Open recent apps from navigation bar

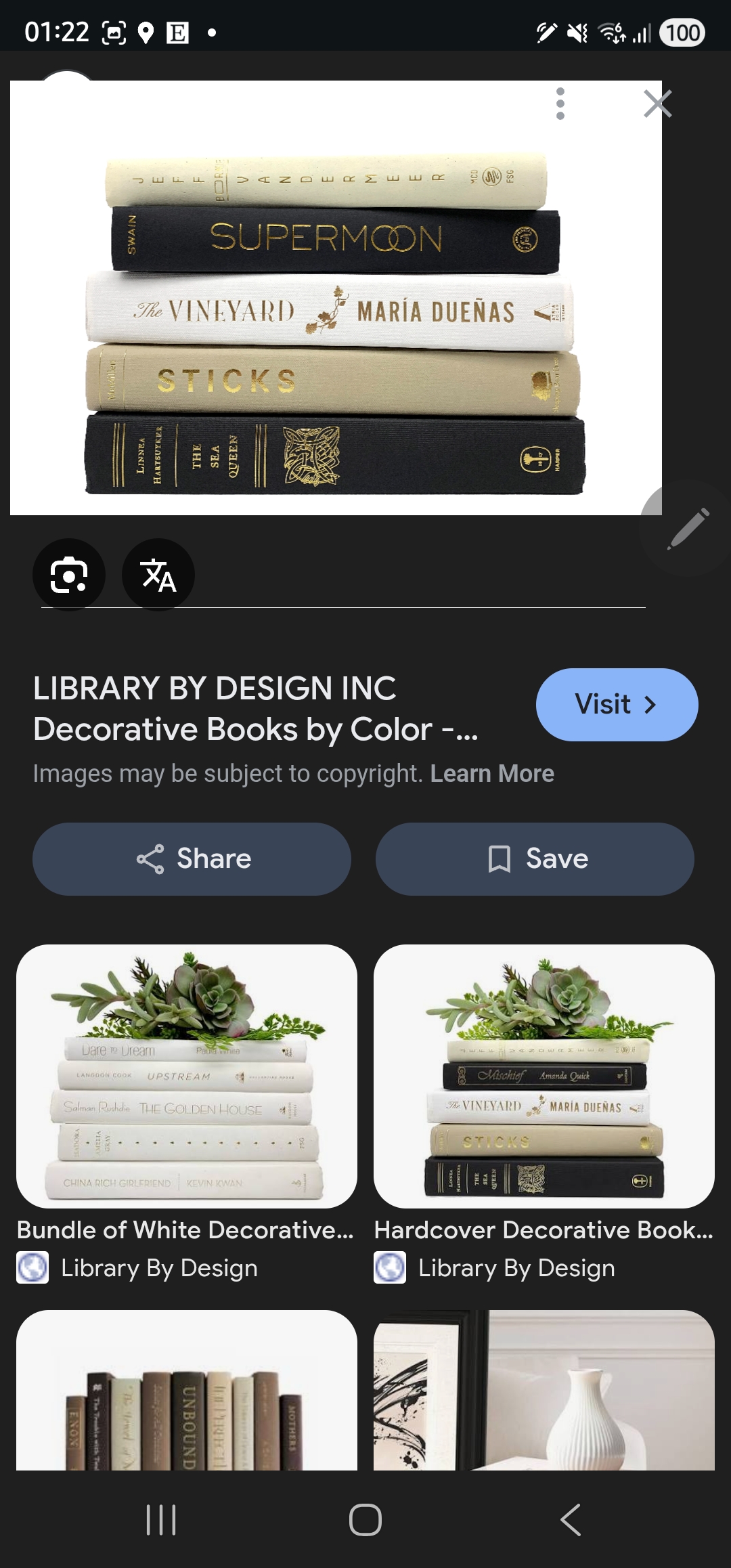[x=161, y=1520]
